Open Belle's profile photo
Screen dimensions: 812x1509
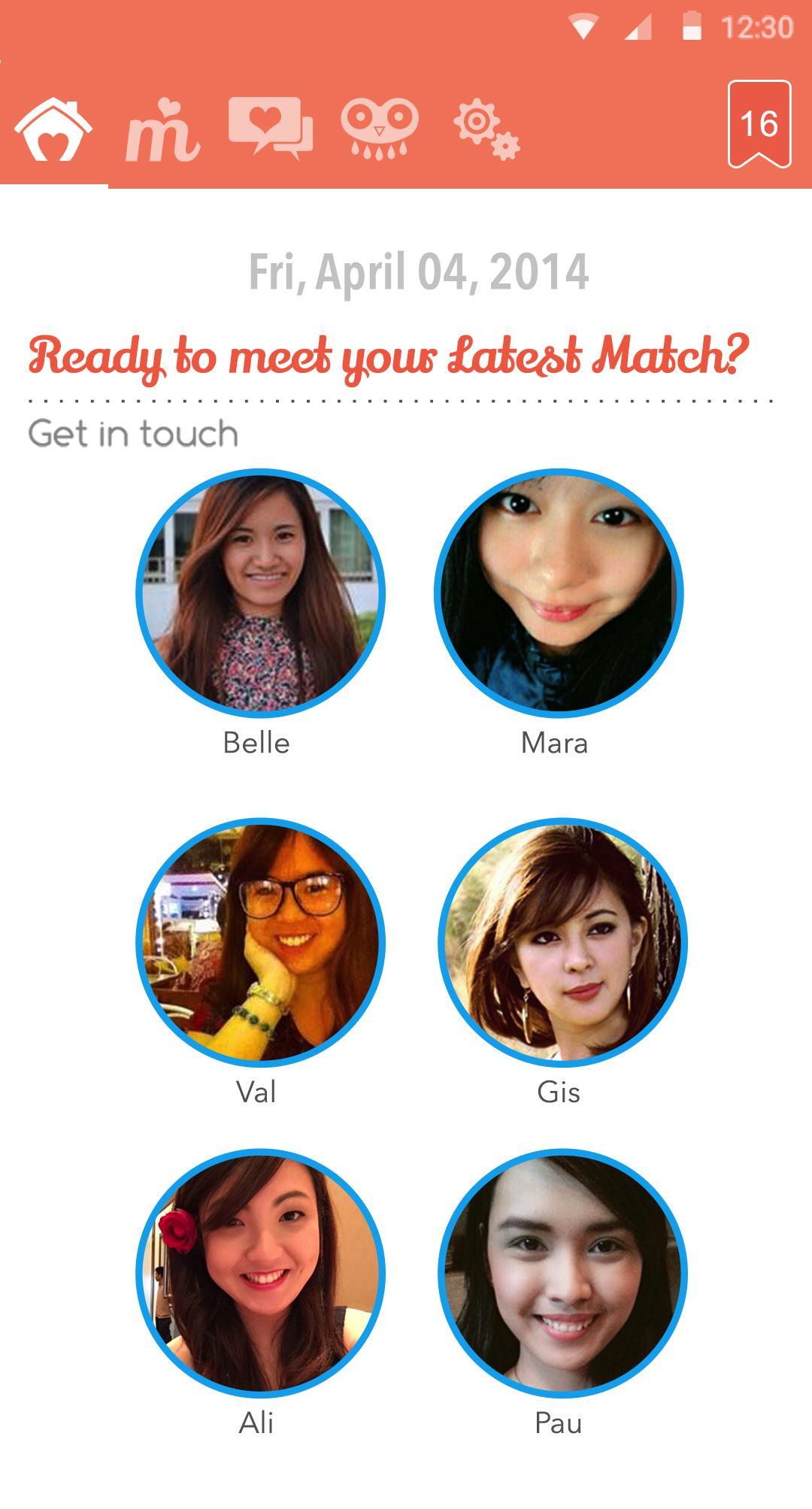[260, 592]
